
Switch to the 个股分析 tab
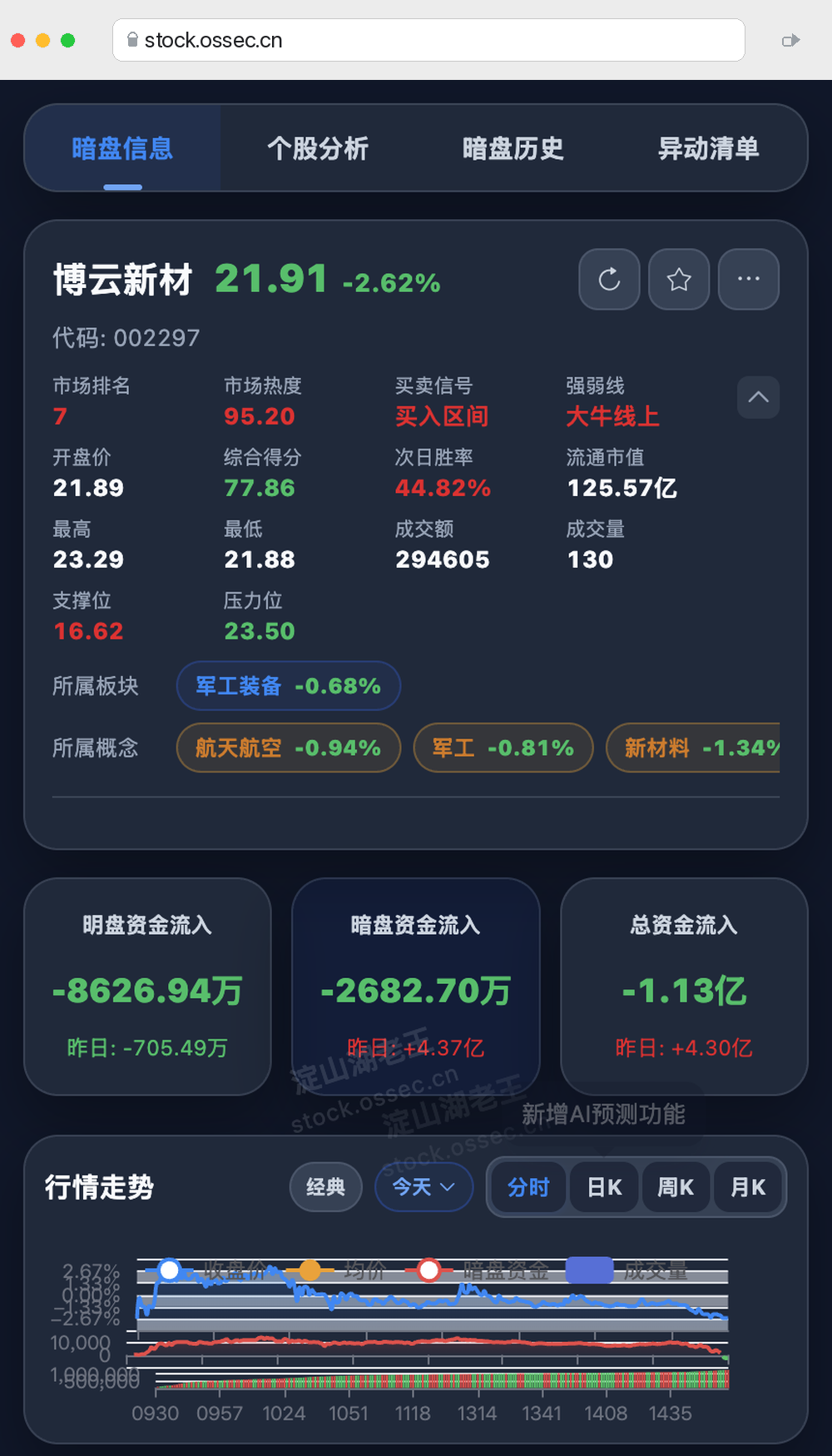pos(318,148)
